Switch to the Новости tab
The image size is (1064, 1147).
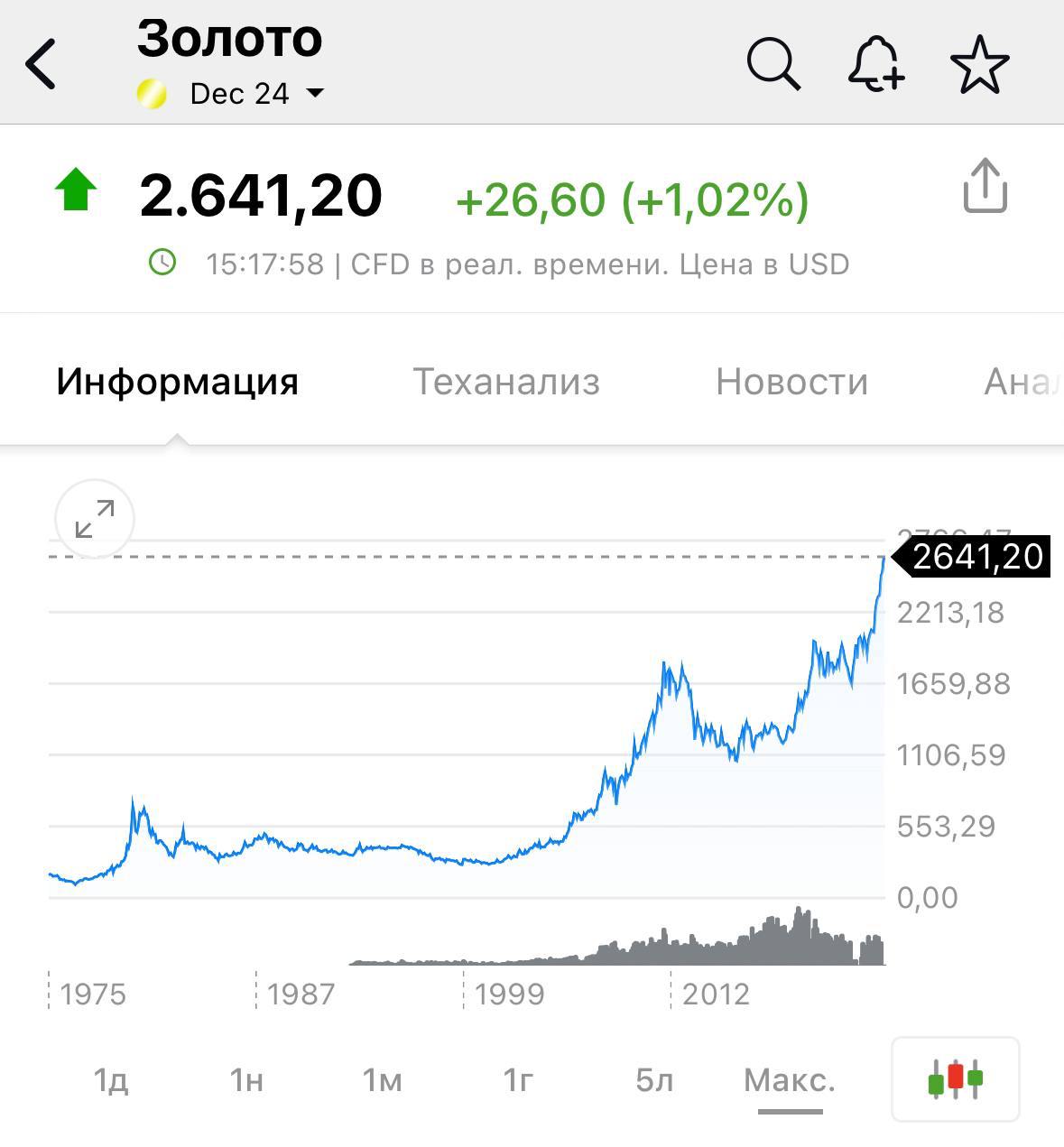point(791,382)
